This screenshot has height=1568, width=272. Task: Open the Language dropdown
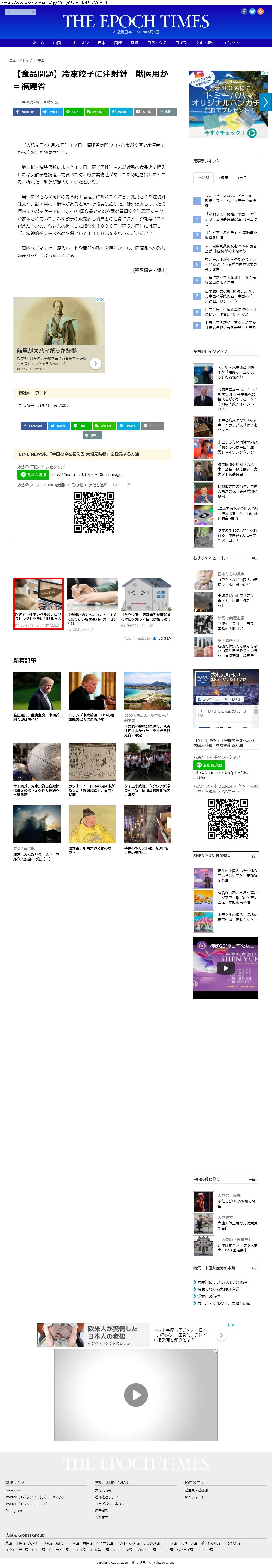[20, 11]
